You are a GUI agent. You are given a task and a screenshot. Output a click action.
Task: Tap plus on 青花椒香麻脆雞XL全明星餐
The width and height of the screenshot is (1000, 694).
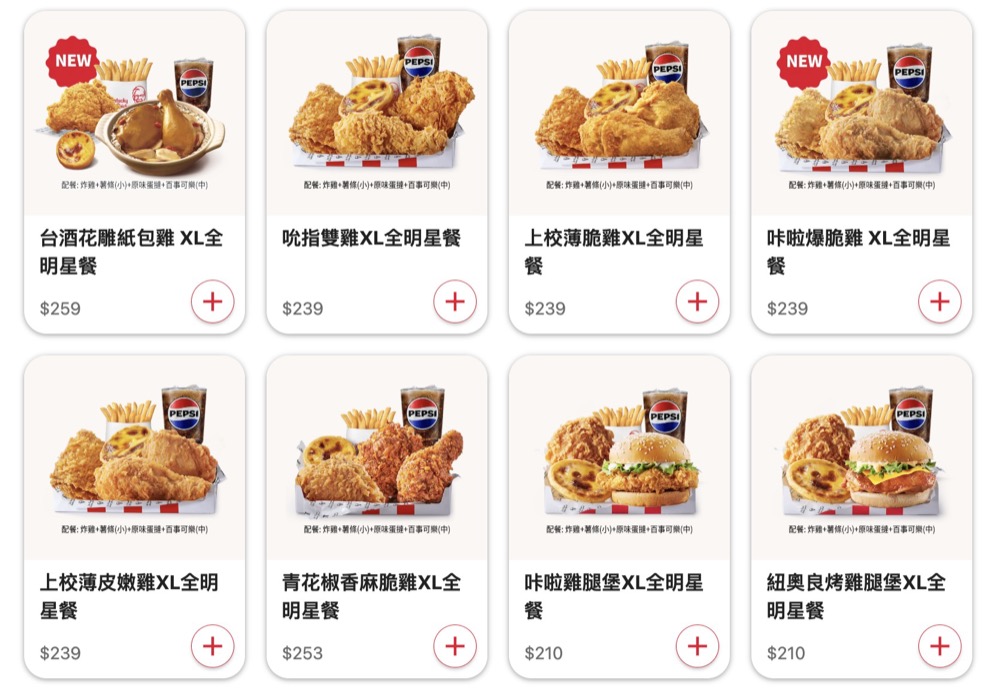pos(455,646)
